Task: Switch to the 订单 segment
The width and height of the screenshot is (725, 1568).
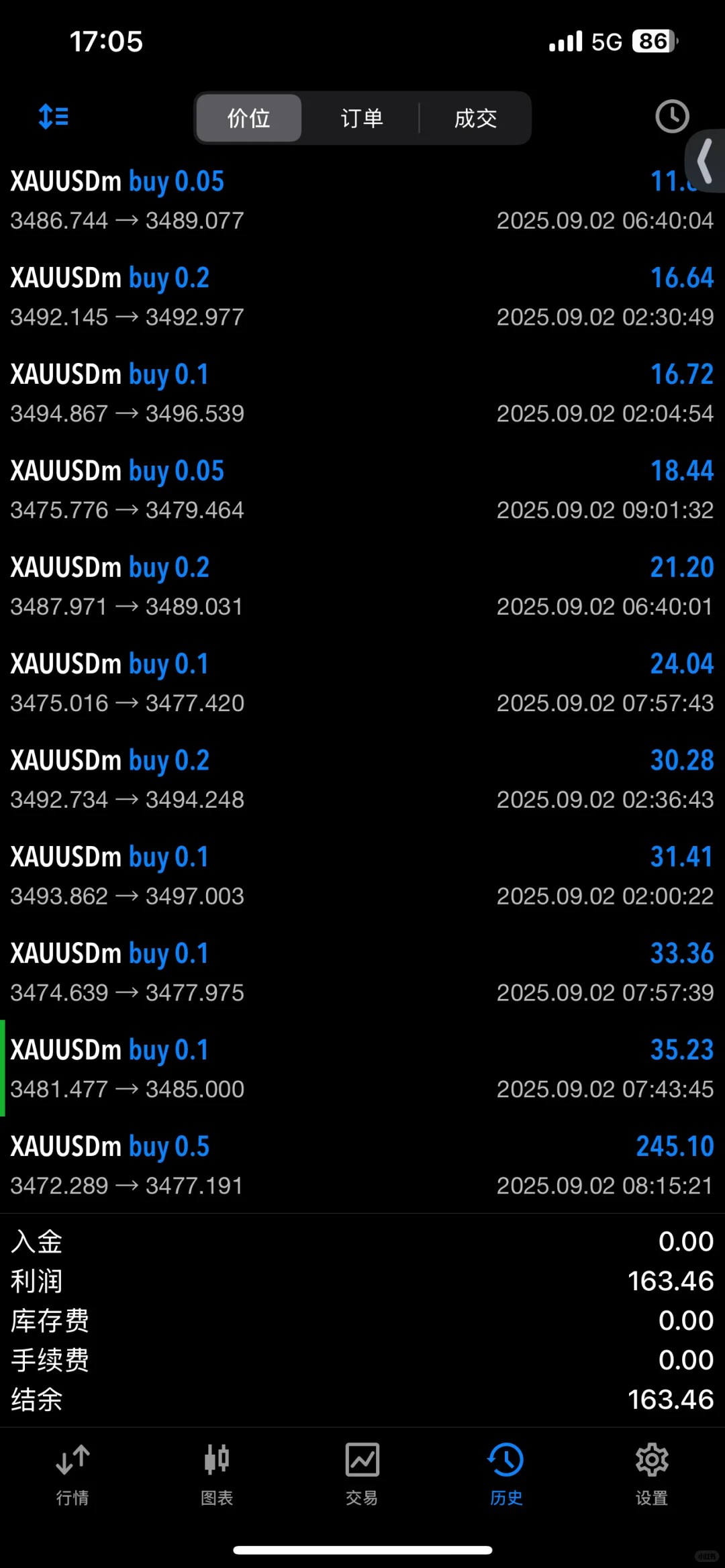Action: pyautogui.click(x=362, y=118)
